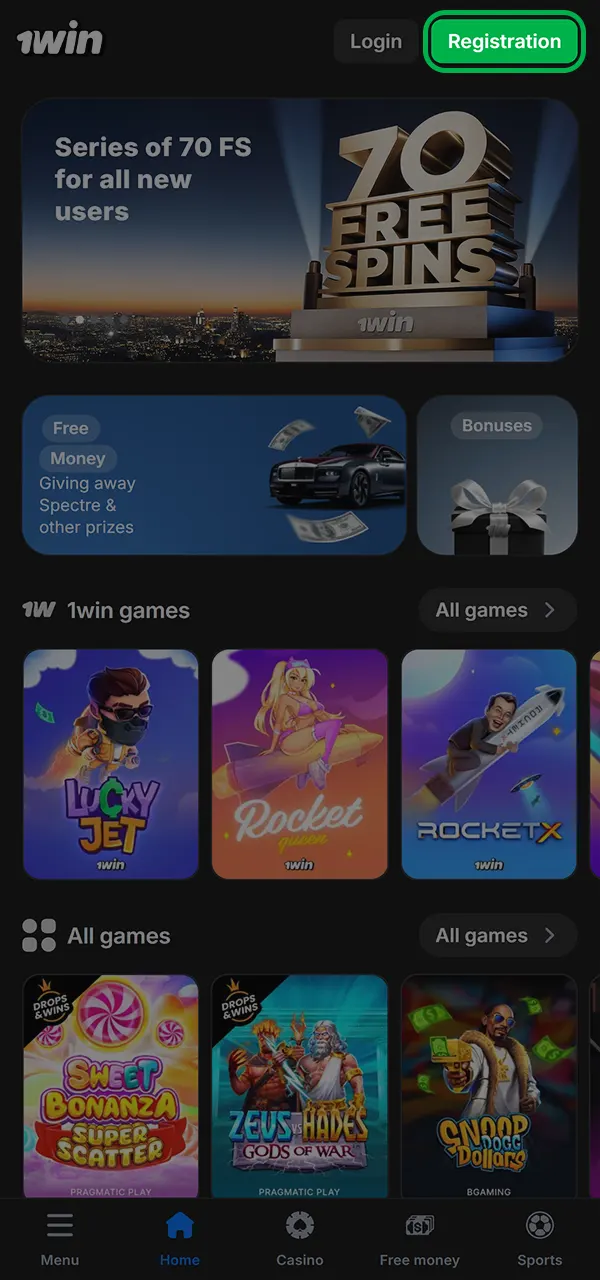Switch to the Home tab
600x1280 pixels.
(x=180, y=1240)
